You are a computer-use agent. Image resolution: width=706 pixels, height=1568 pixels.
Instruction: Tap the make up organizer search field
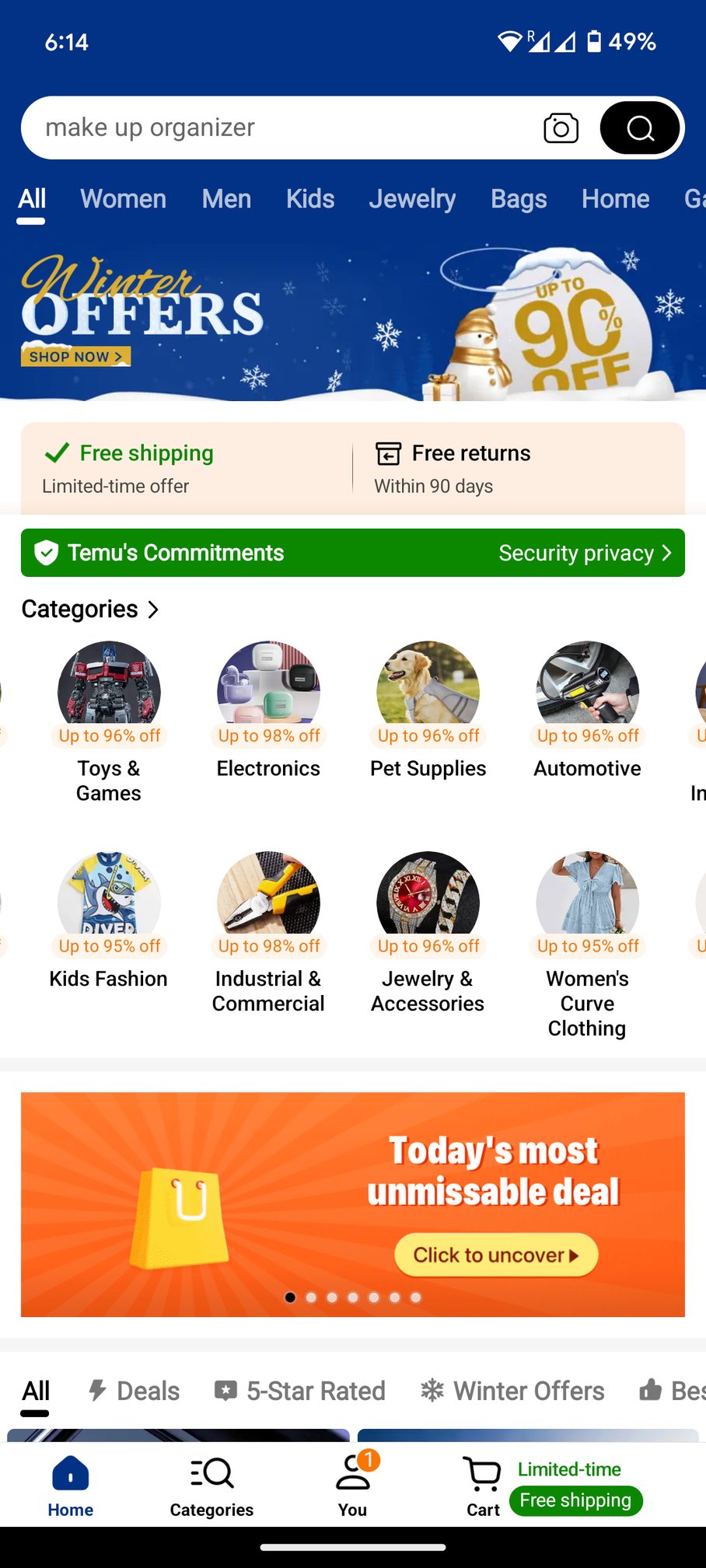coord(233,127)
